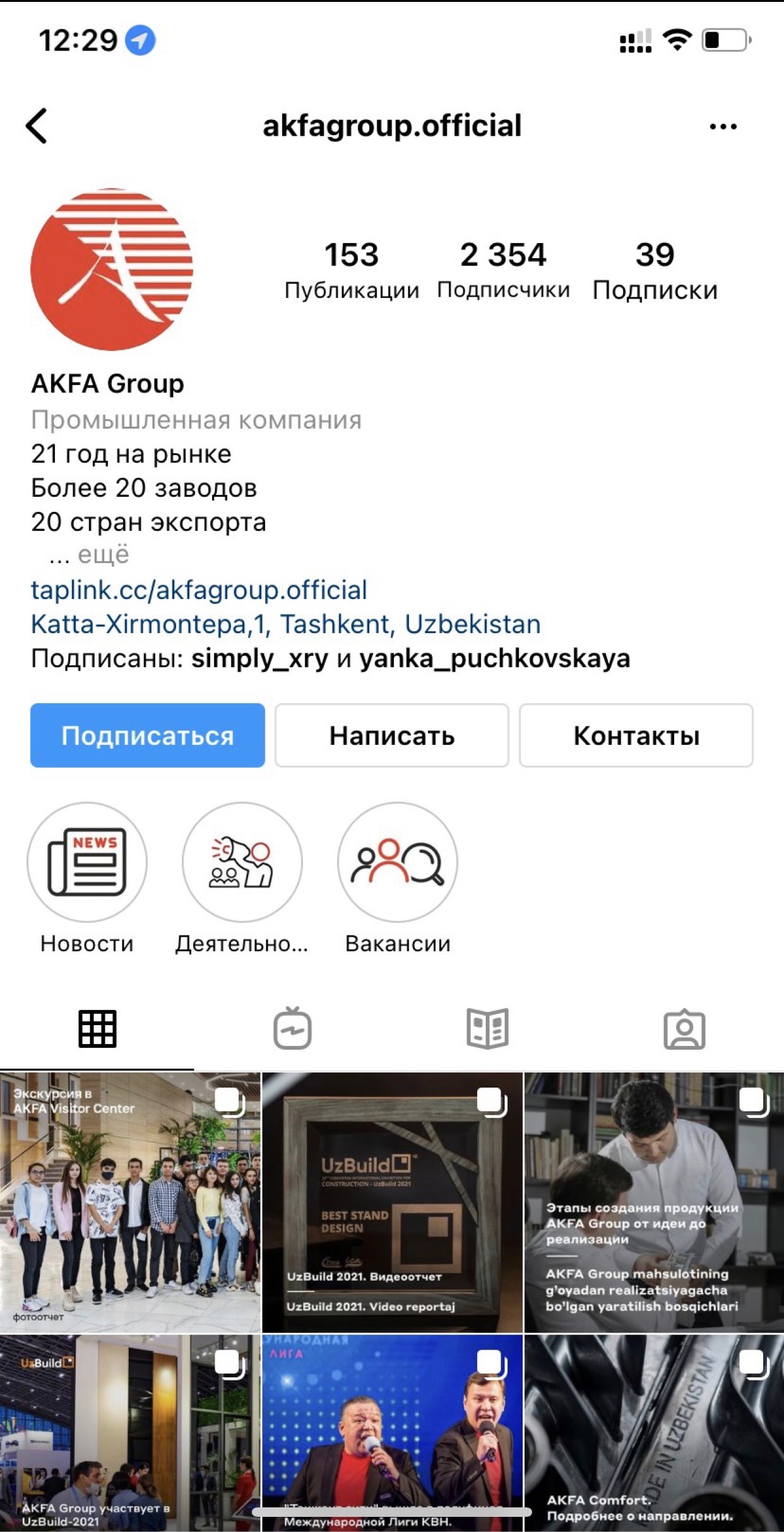Image resolution: width=784 pixels, height=1532 pixels.
Task: Open the AKFA Comfort post
Action: (654, 1432)
